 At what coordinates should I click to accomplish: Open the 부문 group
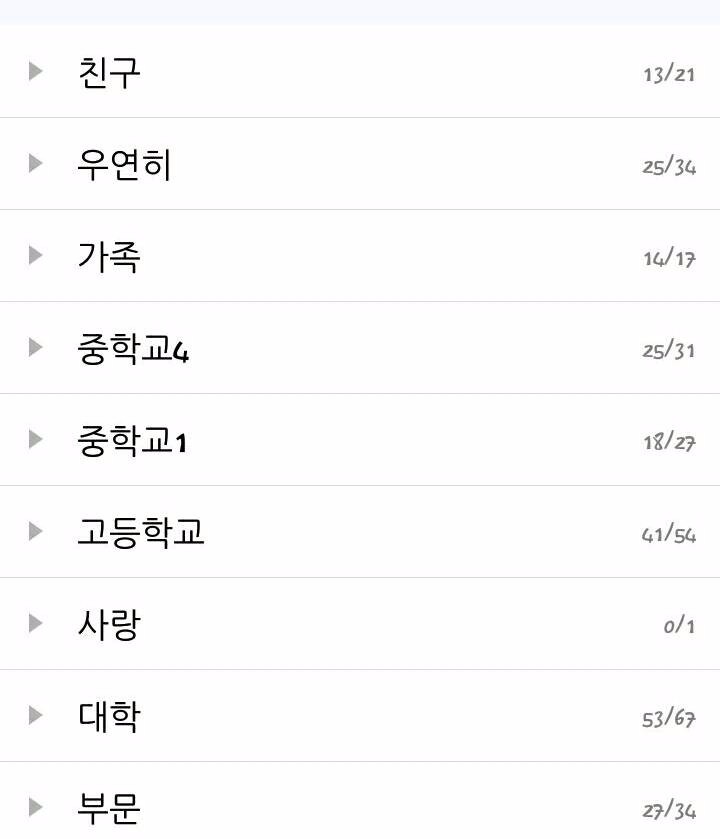(x=109, y=807)
